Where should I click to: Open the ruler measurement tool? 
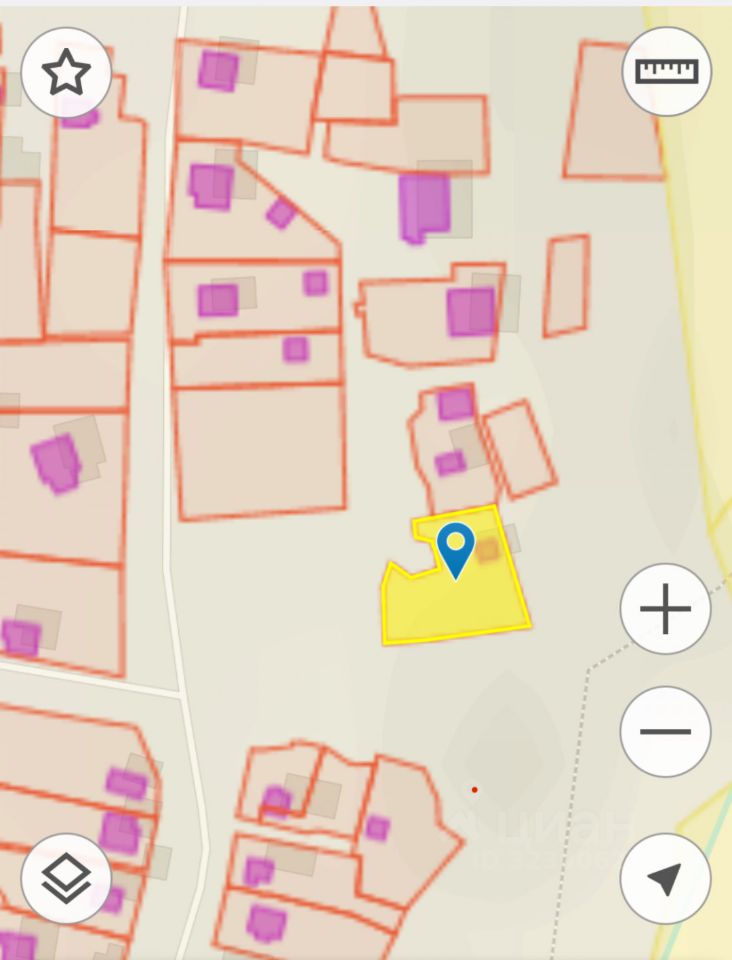(666, 71)
